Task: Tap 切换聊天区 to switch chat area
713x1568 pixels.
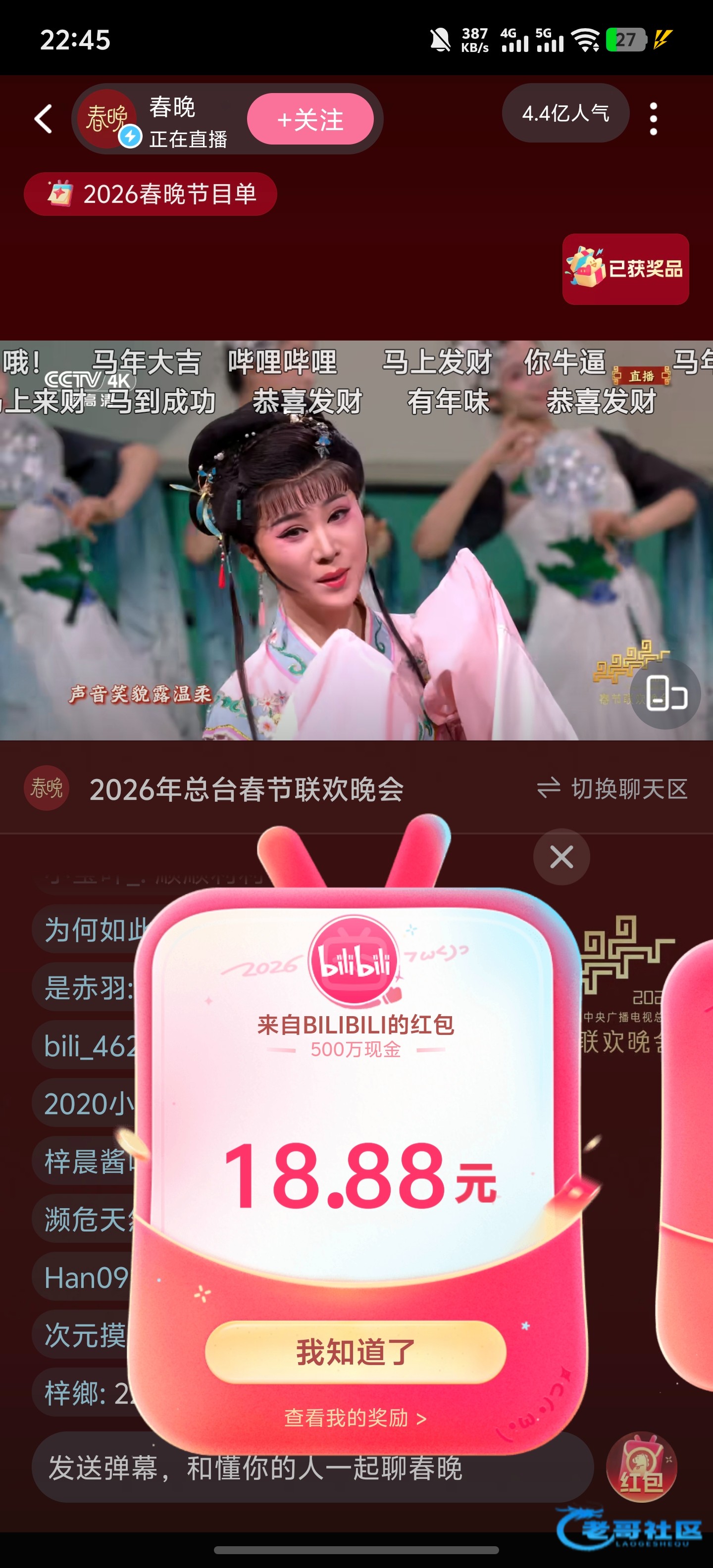Action: click(612, 788)
